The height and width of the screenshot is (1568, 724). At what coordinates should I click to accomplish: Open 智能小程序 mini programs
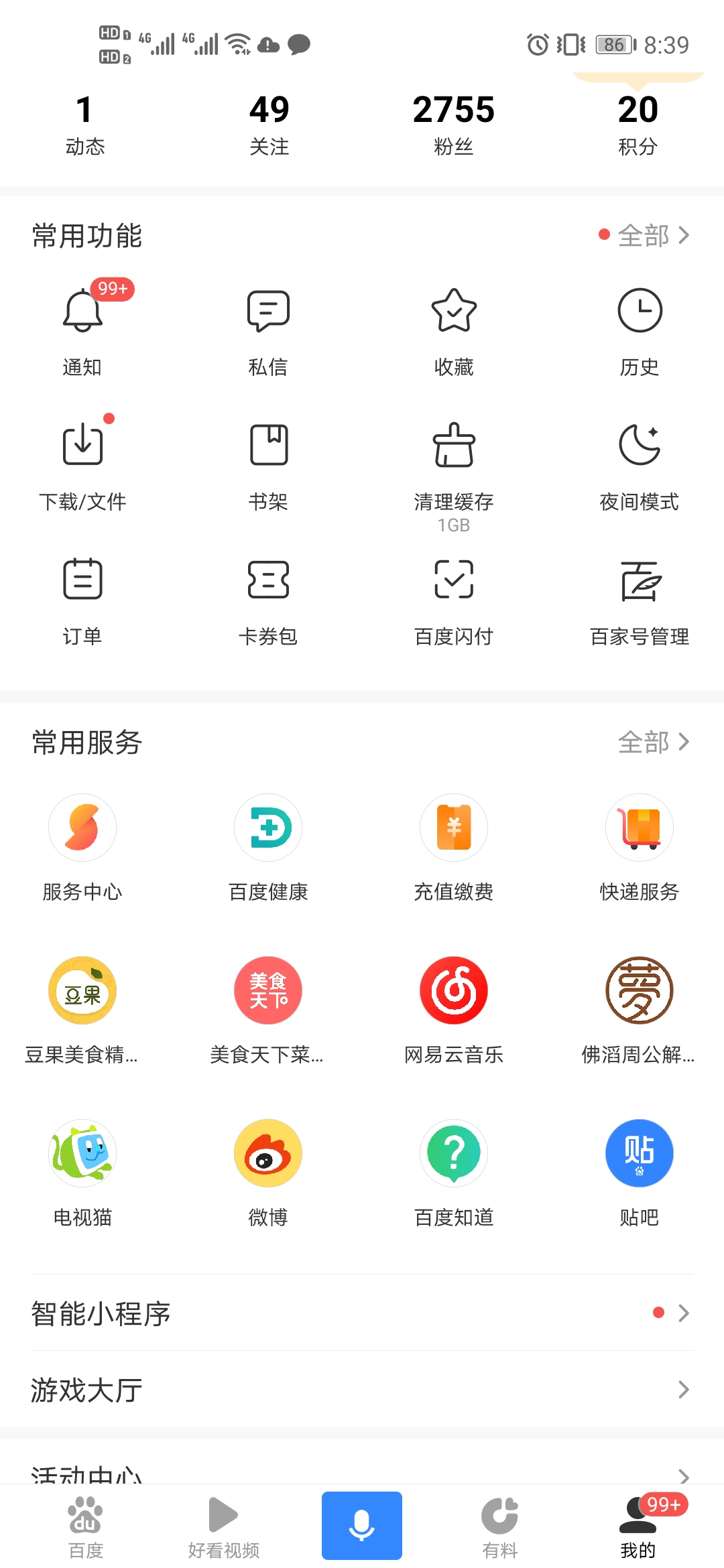(x=362, y=1313)
